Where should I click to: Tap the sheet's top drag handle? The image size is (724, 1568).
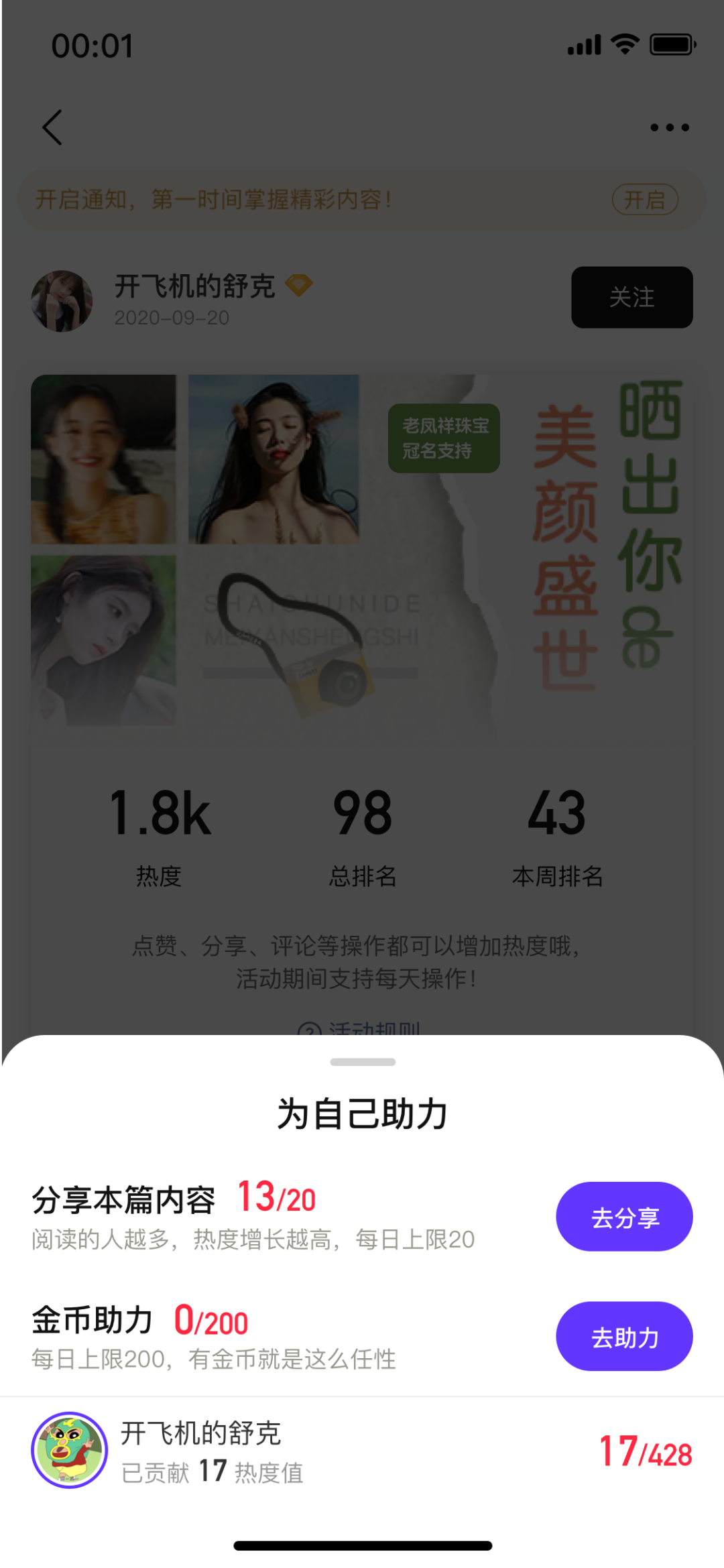(x=363, y=1062)
